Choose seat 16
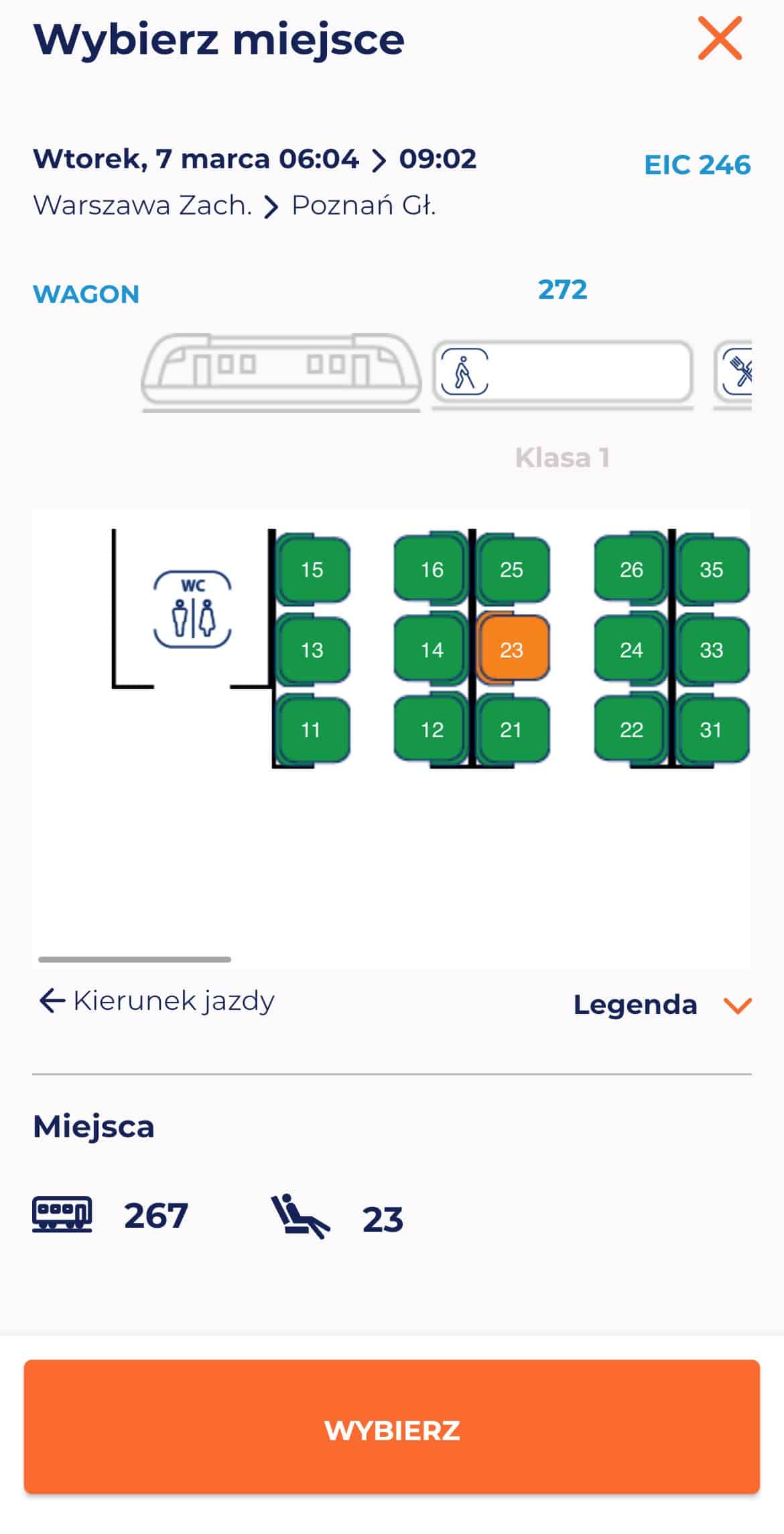This screenshot has height=1534, width=784. (432, 570)
